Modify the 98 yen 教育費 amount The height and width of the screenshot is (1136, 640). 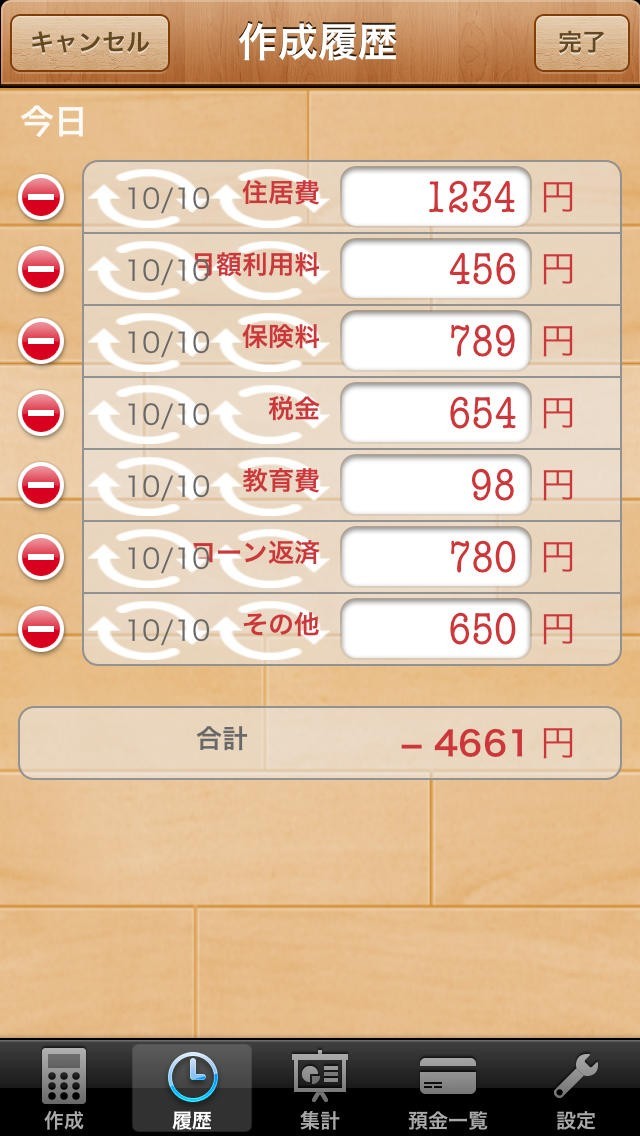(x=436, y=485)
